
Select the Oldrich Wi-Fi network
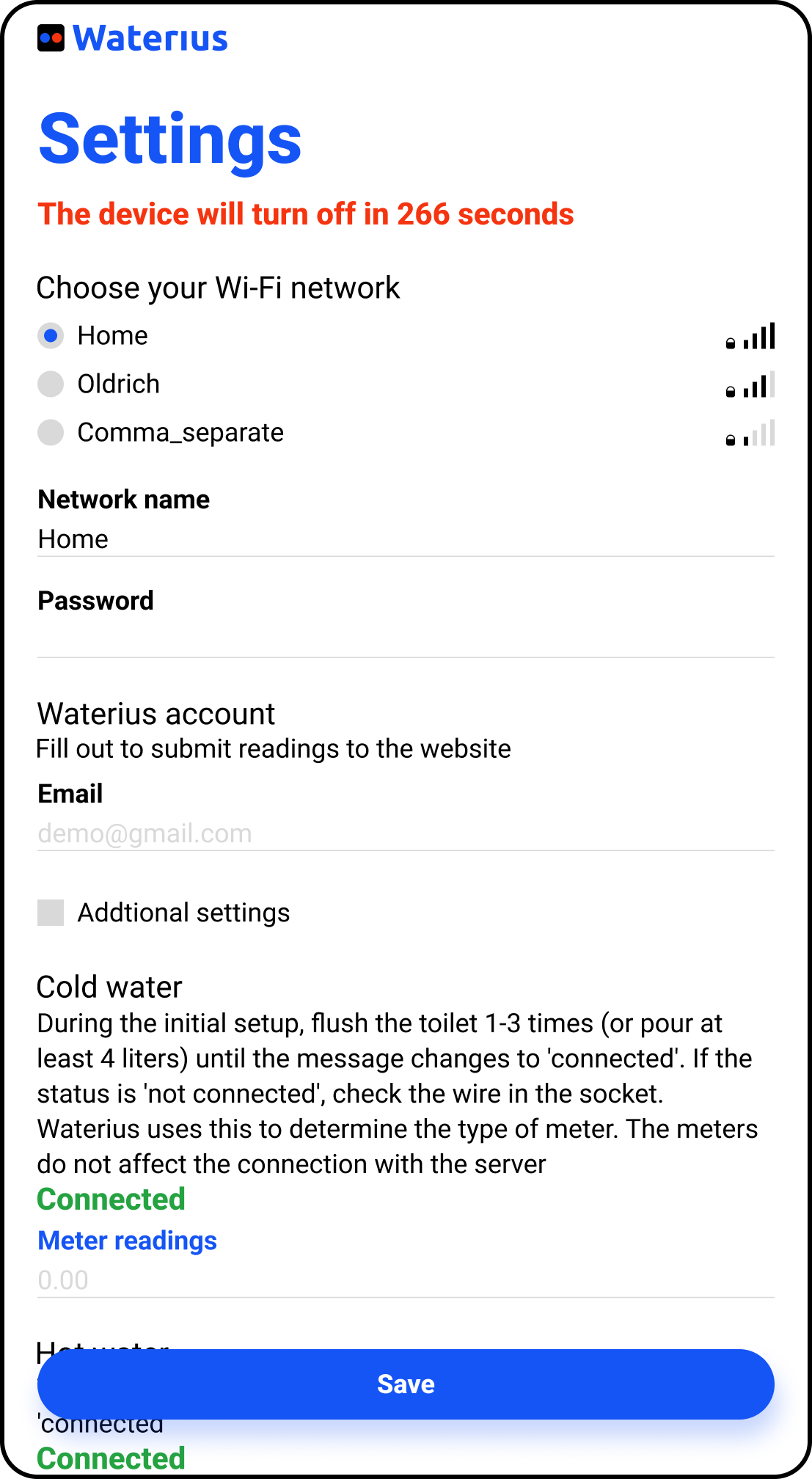click(x=51, y=384)
